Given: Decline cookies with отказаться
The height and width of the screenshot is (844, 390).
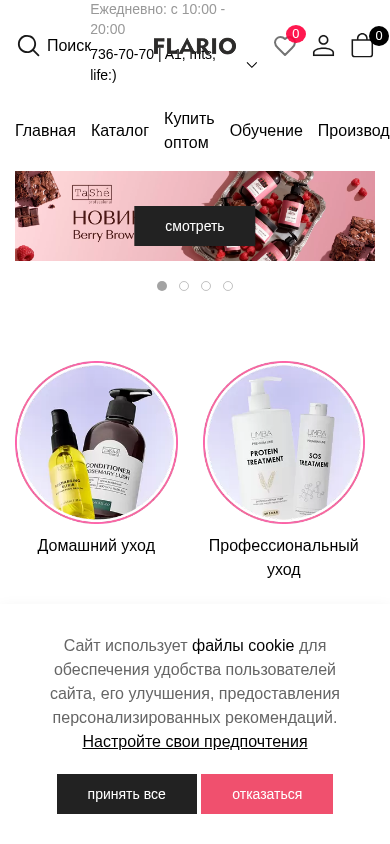Looking at the screenshot, I should [267, 794].
